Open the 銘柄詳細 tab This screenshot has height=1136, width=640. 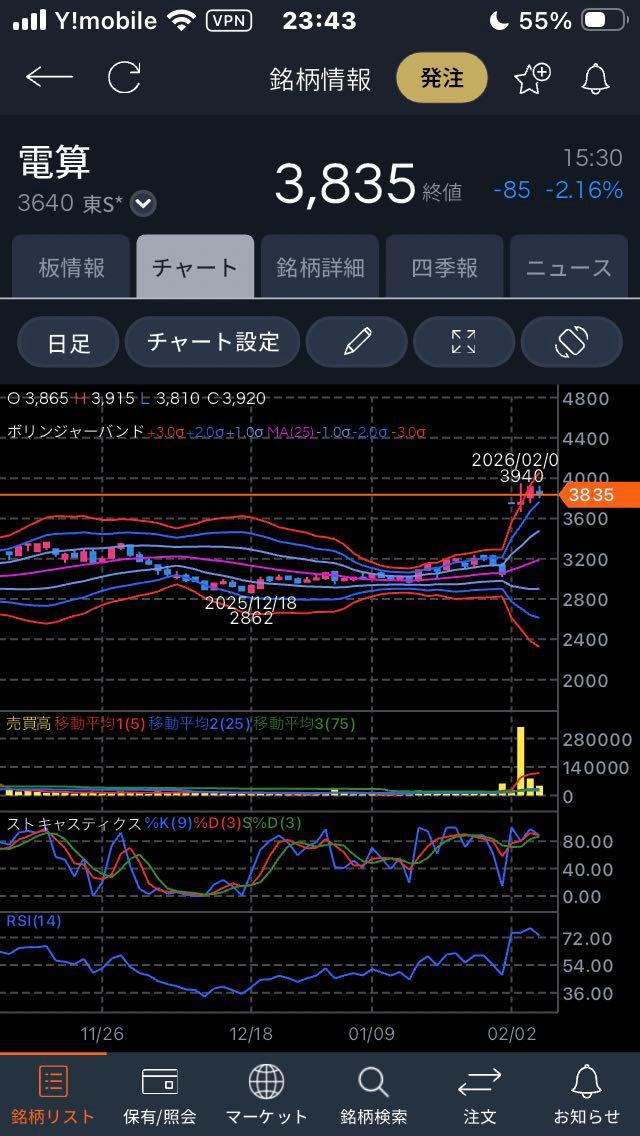click(x=320, y=267)
